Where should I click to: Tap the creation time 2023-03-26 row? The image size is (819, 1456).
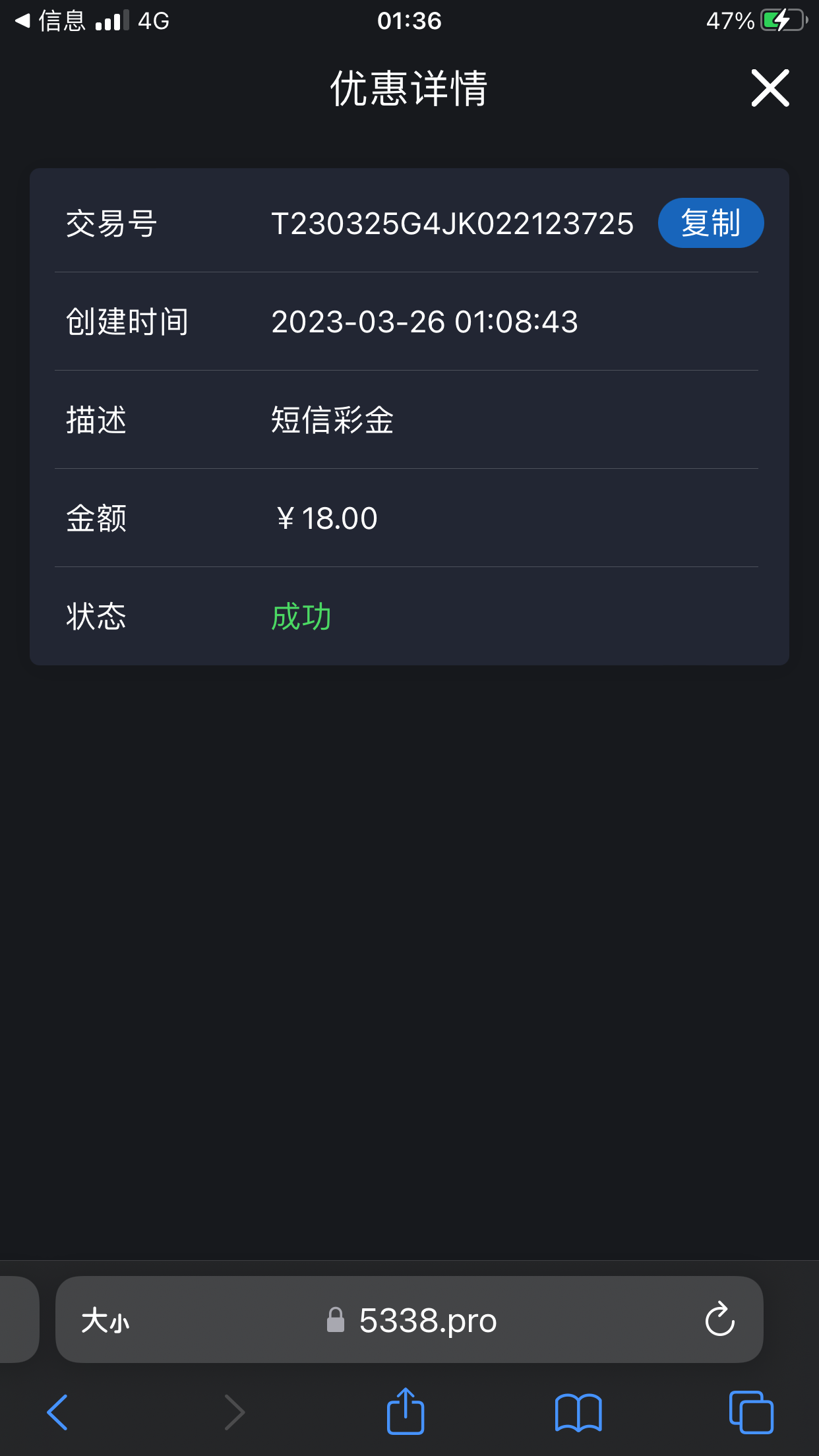(x=425, y=322)
